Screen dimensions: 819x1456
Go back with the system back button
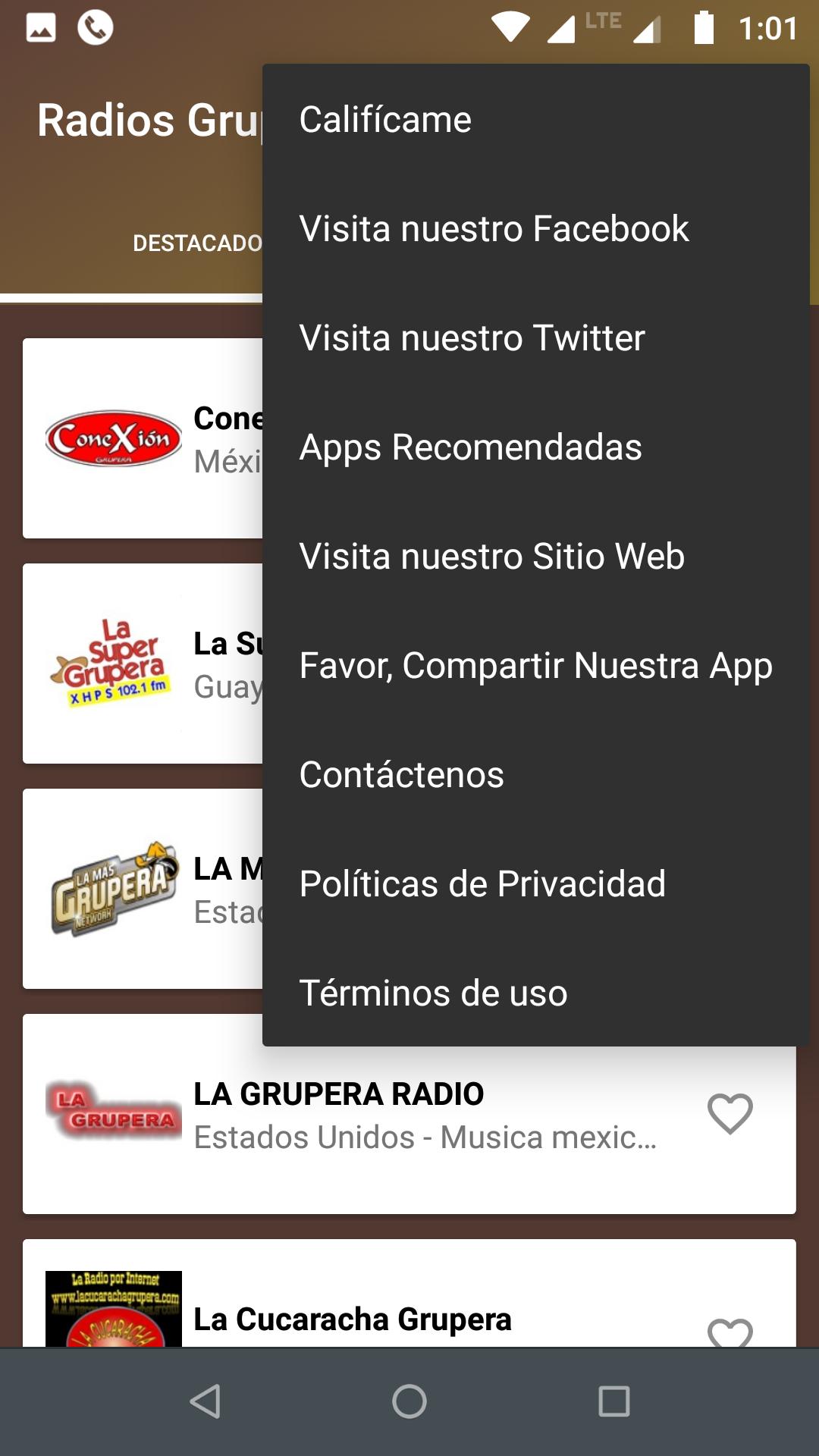point(205,1401)
